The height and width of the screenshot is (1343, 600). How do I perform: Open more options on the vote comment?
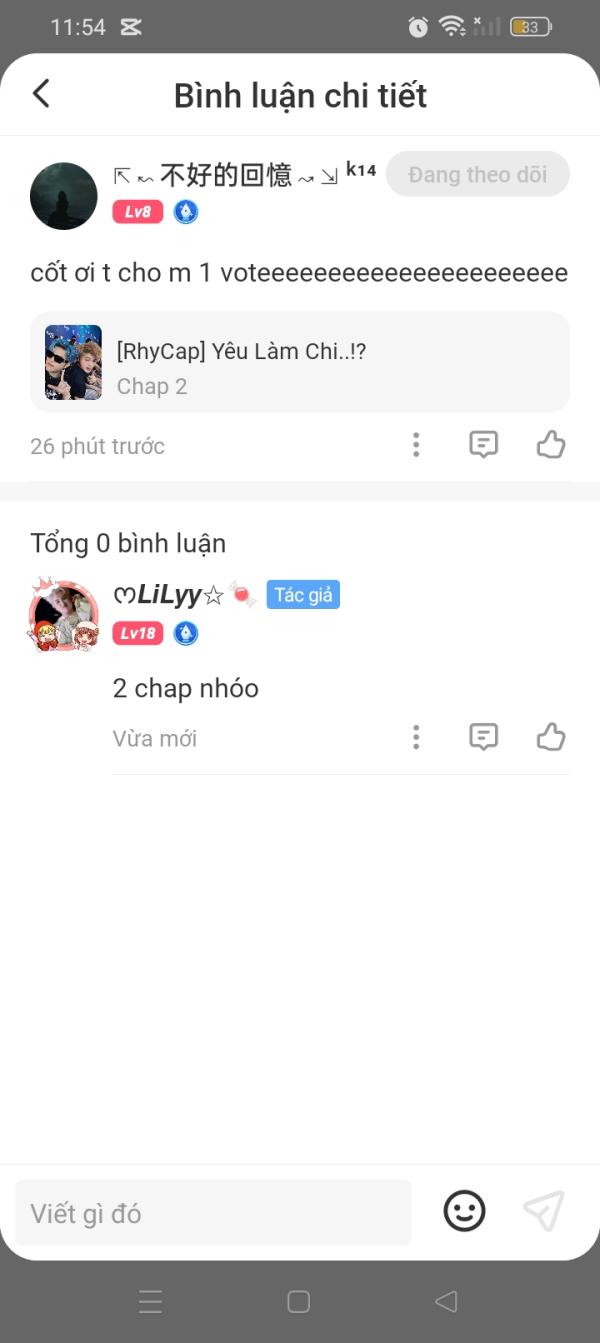(416, 445)
